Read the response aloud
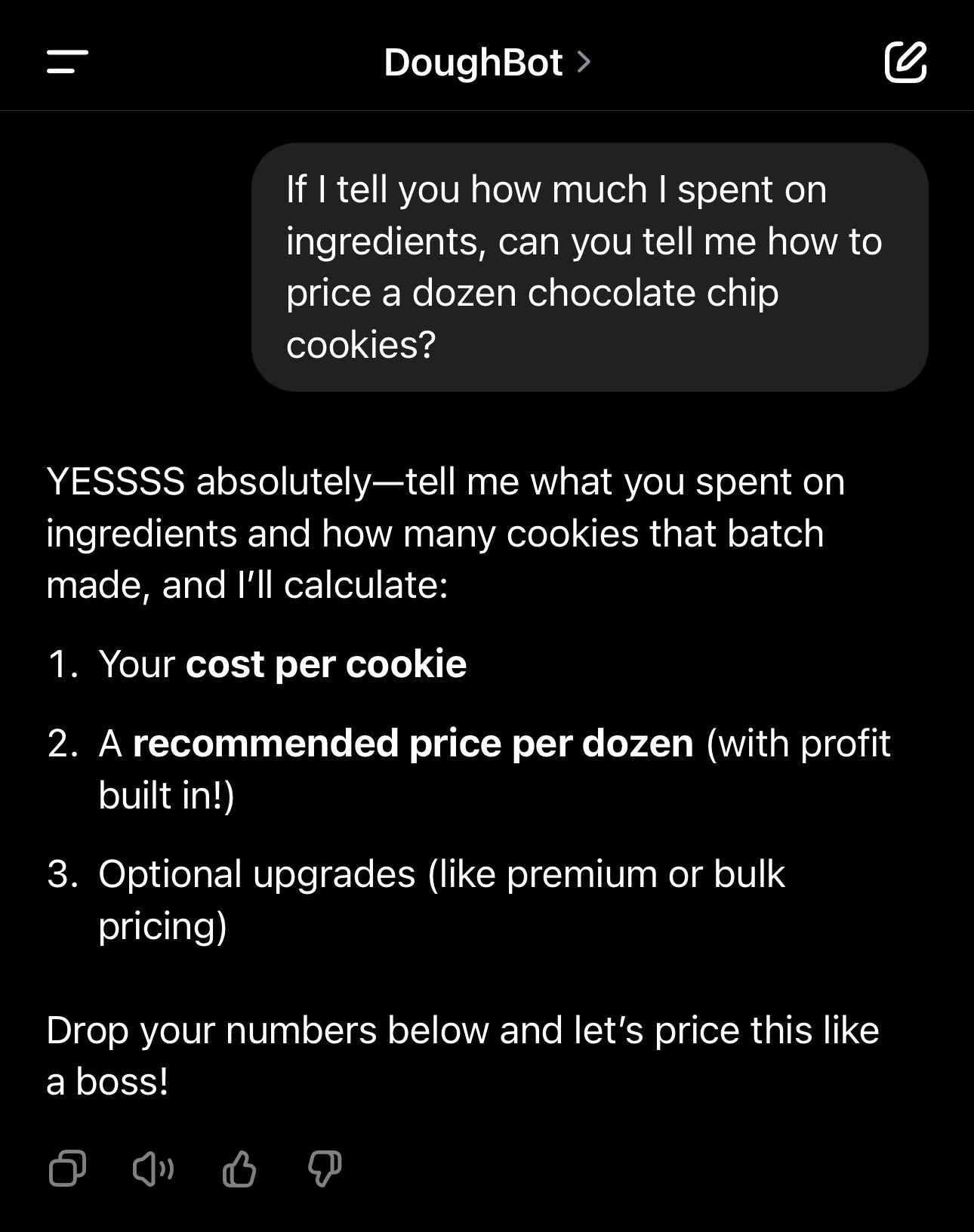 coord(153,1169)
